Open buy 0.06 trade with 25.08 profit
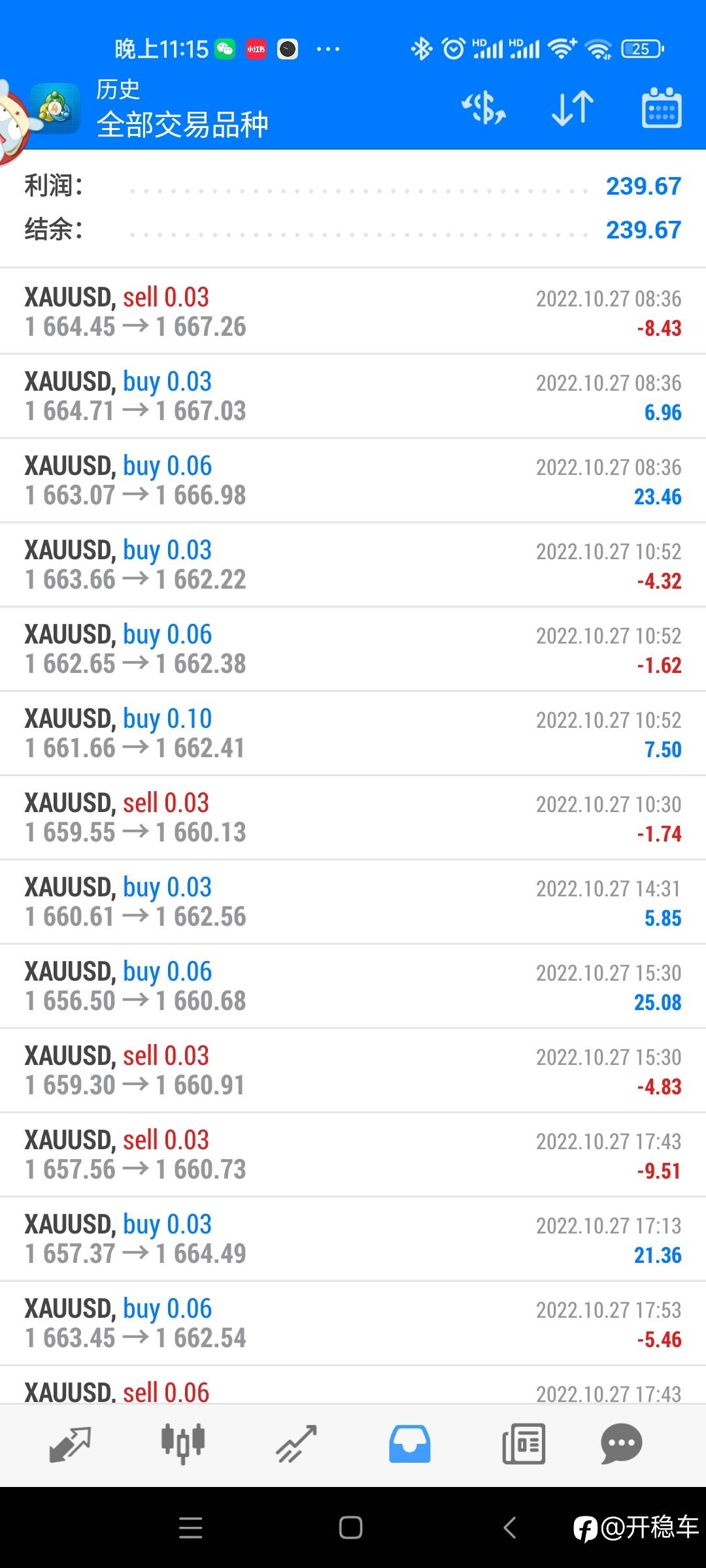This screenshot has width=706, height=1568. coord(353,986)
